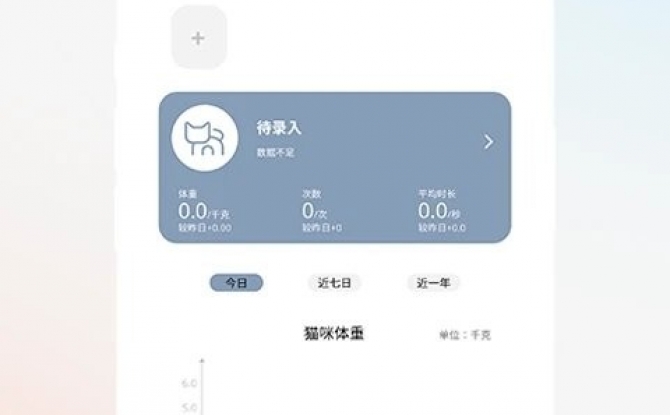This screenshot has height=415, width=670.
Task: Tap the plus button to add a cat
Action: (x=198, y=38)
